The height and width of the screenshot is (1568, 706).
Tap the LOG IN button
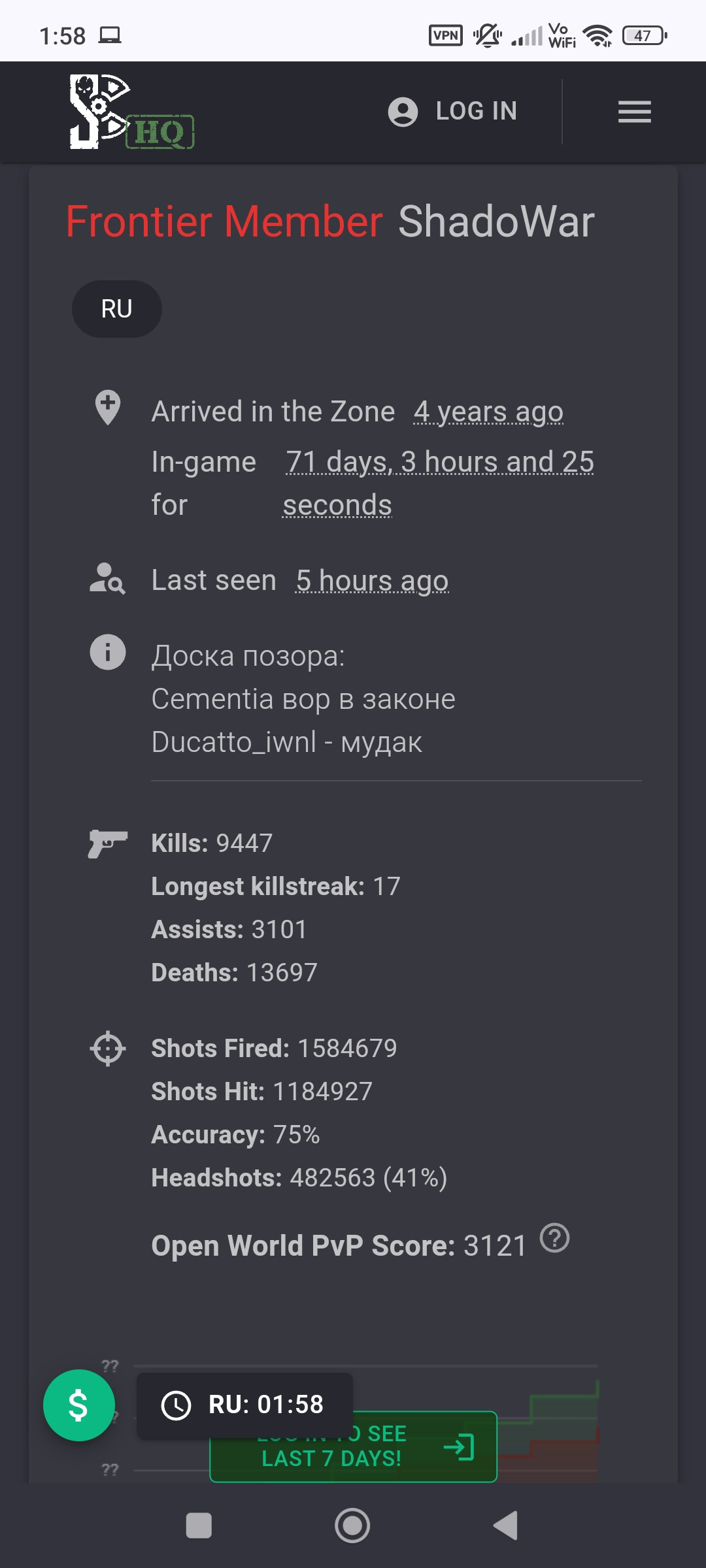452,112
